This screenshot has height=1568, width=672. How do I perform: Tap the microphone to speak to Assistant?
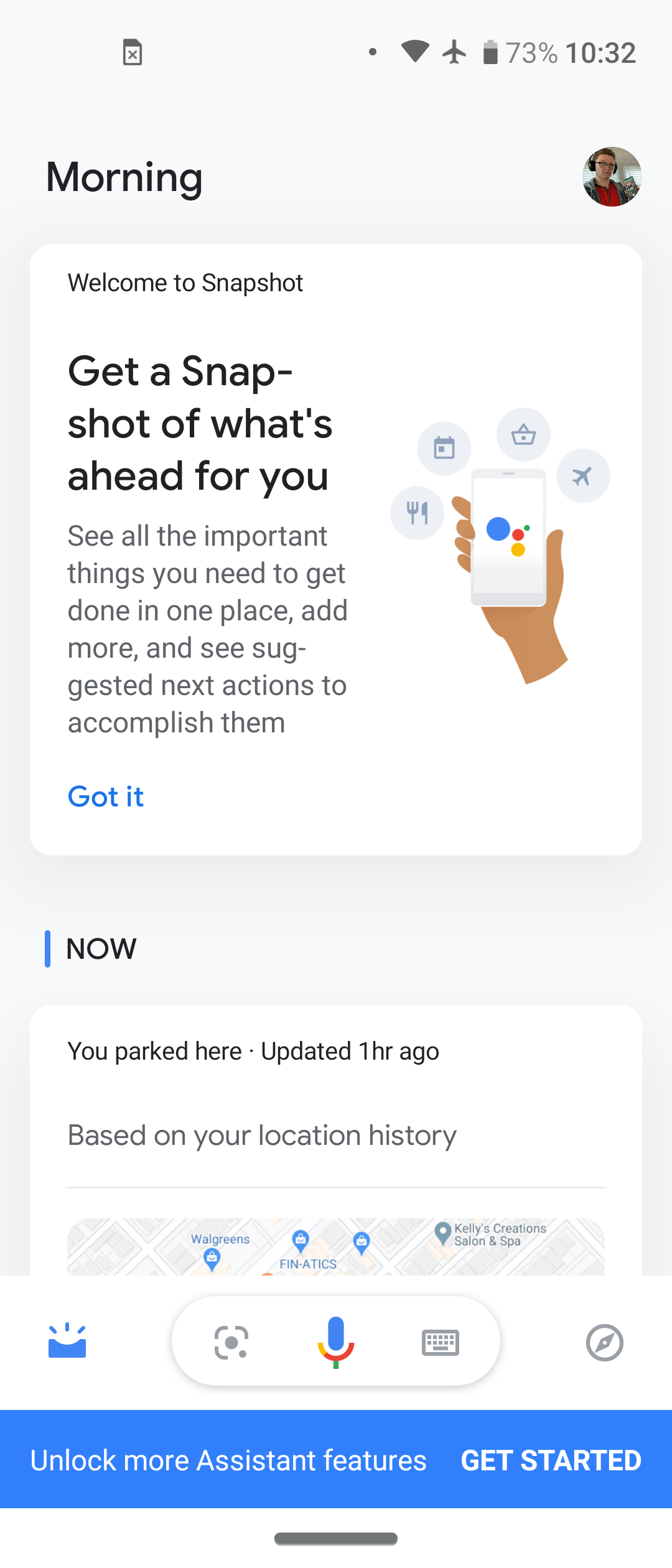click(335, 1342)
